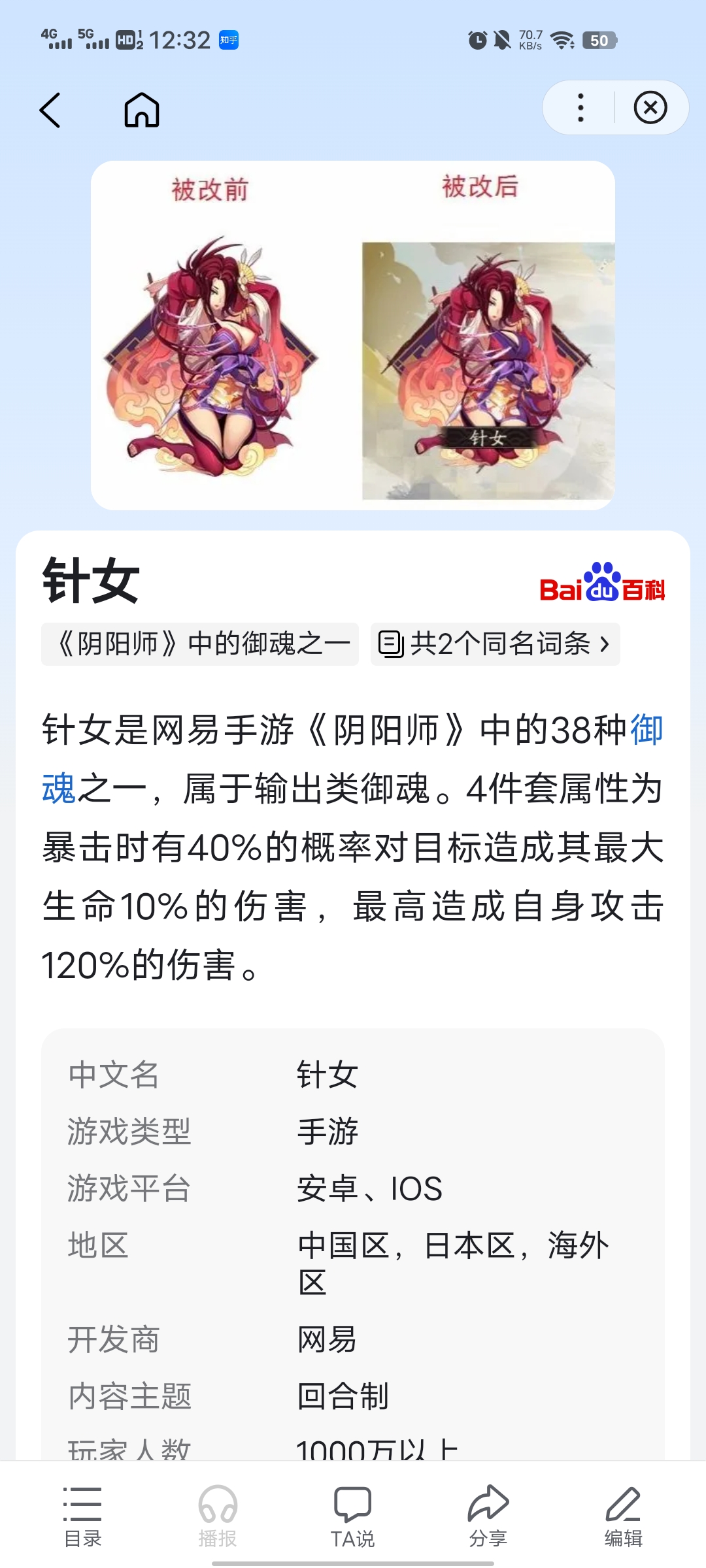The image size is (706, 1568).
Task: Go back to the previous page
Action: coord(50,110)
